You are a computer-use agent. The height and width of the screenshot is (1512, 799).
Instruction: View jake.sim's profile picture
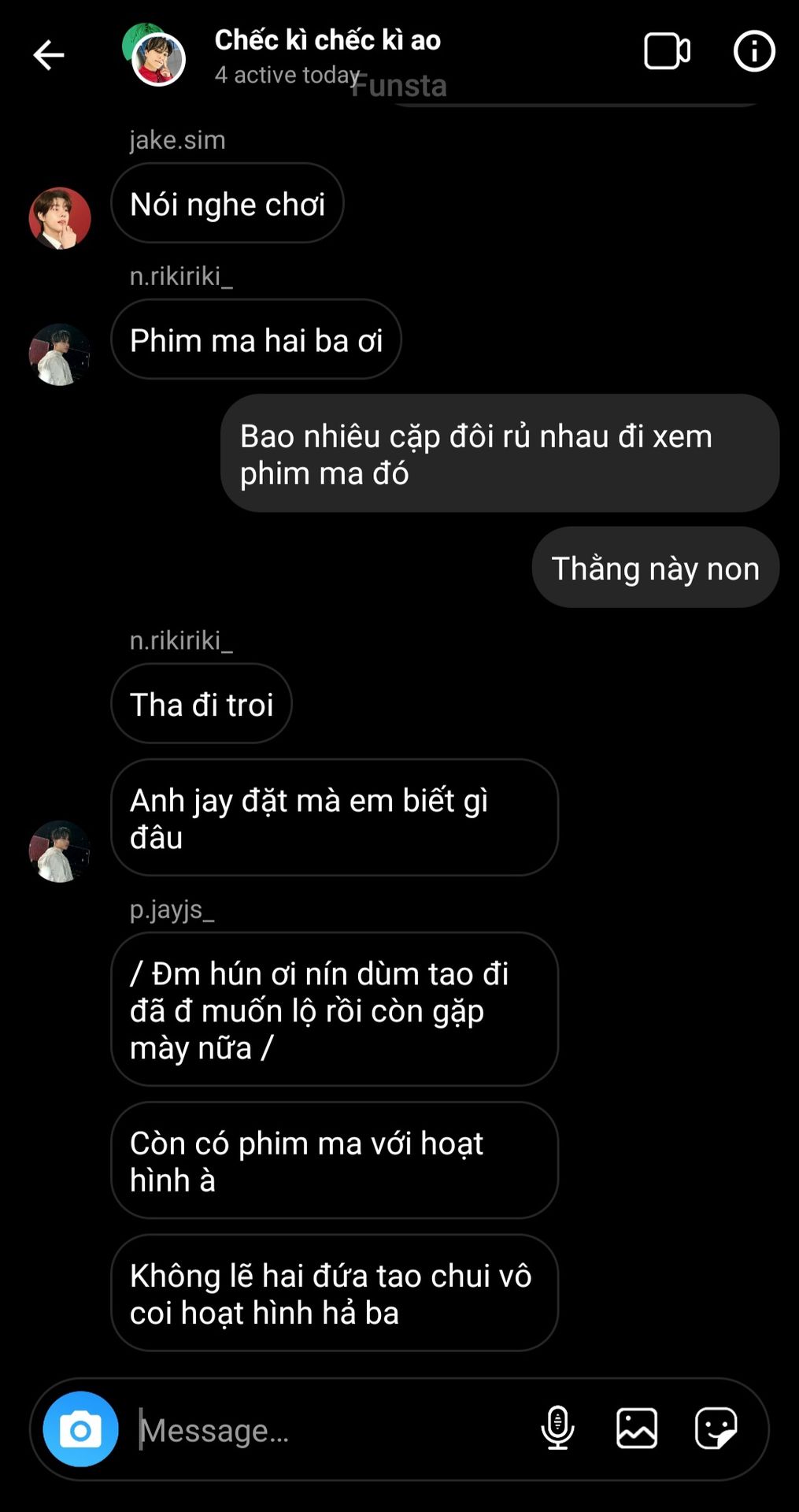point(60,218)
